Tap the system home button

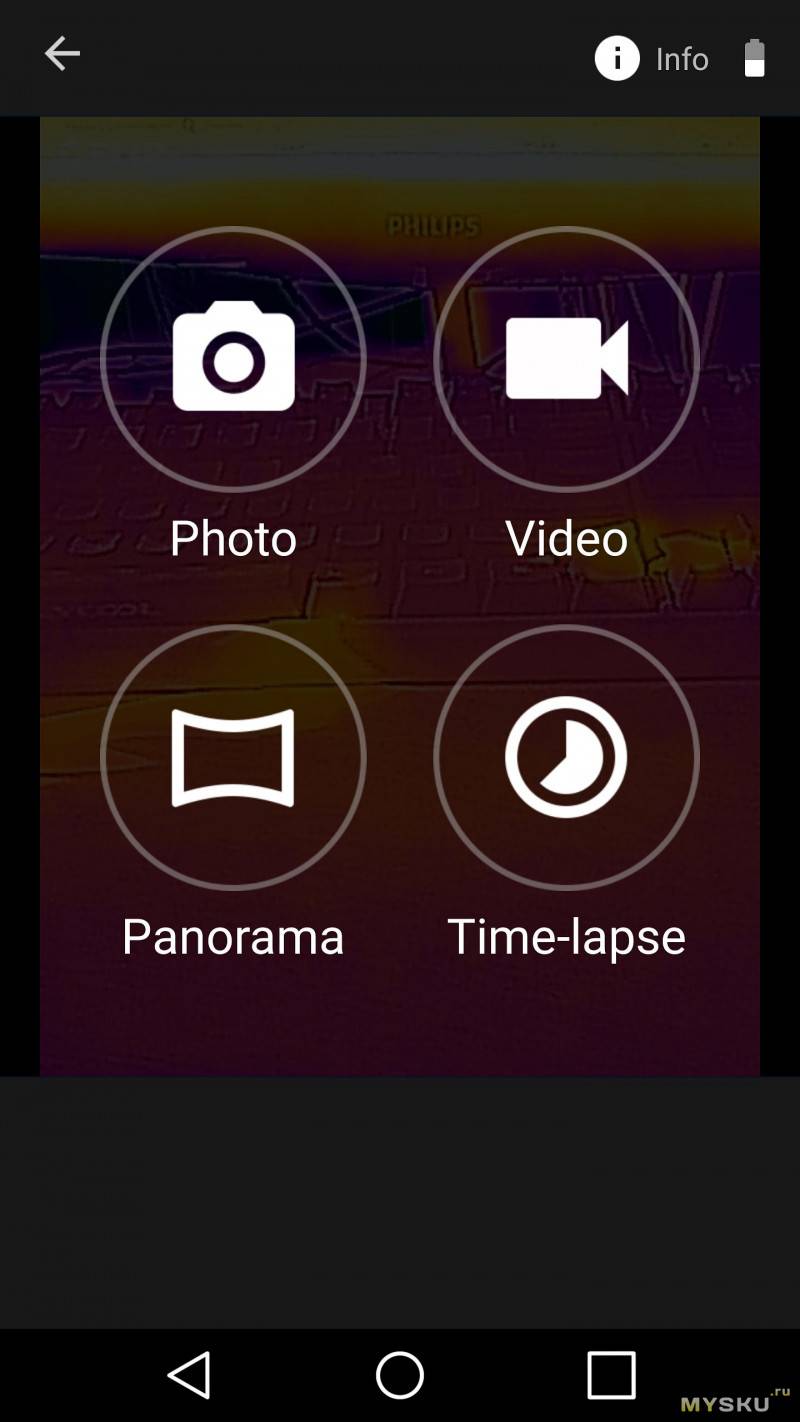pyautogui.click(x=400, y=1375)
